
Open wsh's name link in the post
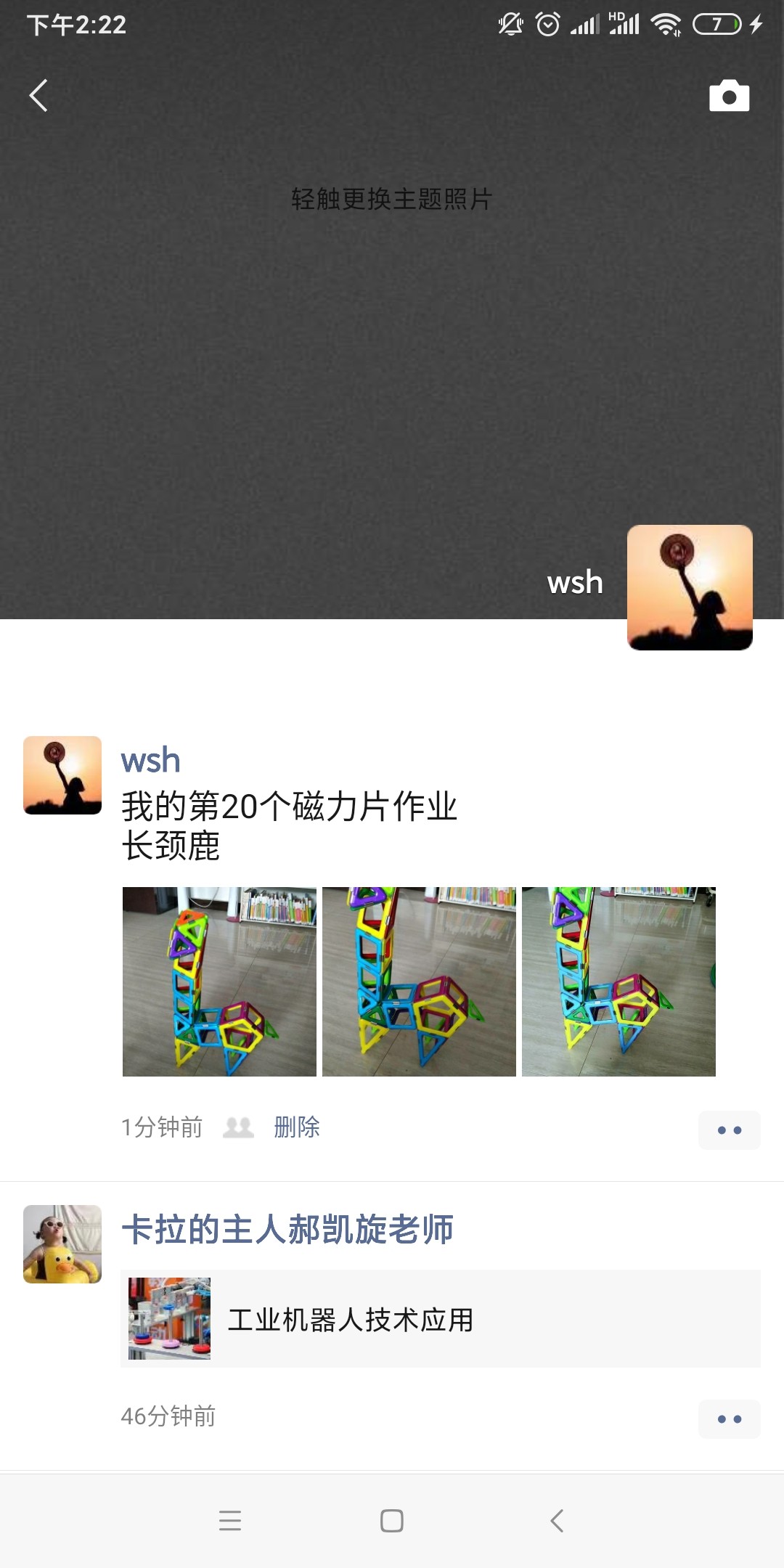pyautogui.click(x=150, y=761)
